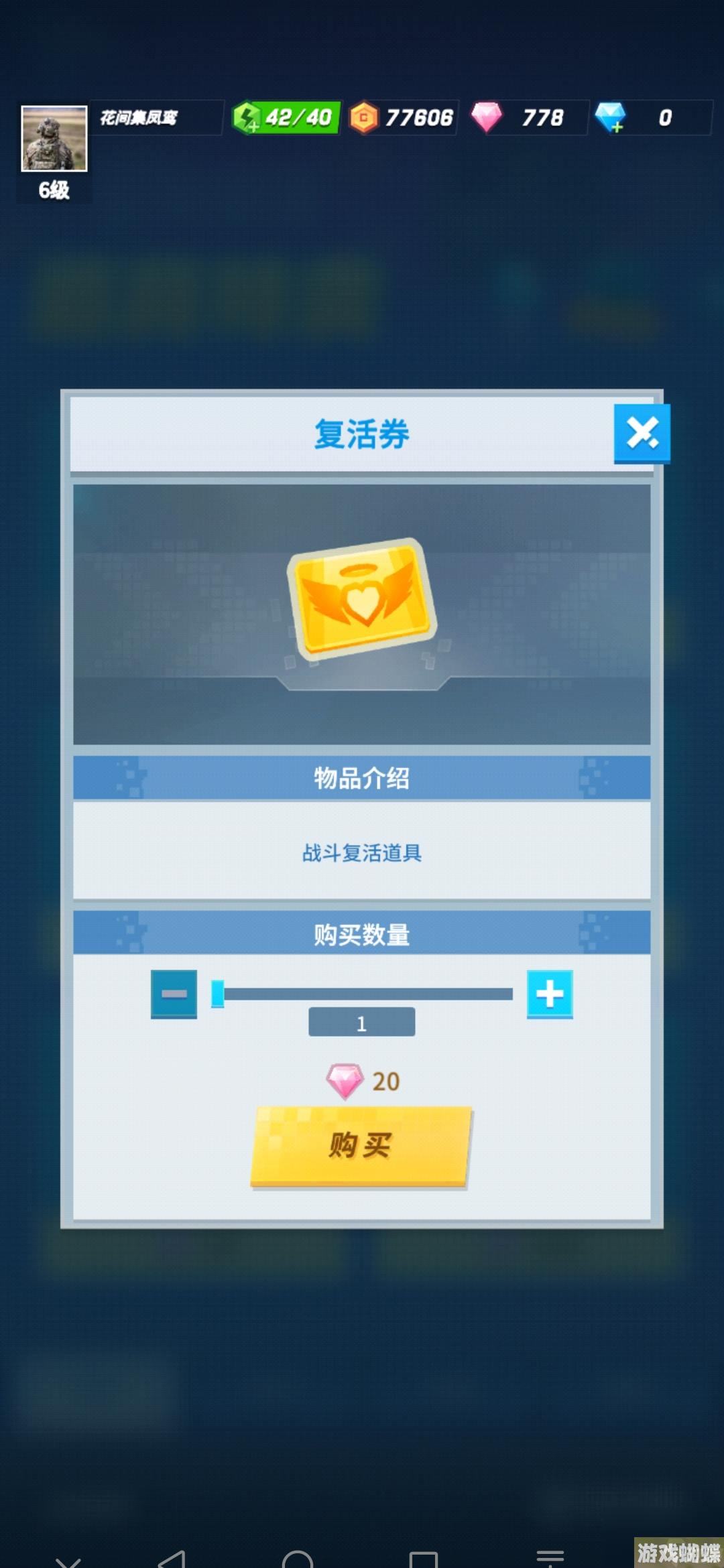
Task: Tap the yellow 购买 button
Action: (x=361, y=1146)
